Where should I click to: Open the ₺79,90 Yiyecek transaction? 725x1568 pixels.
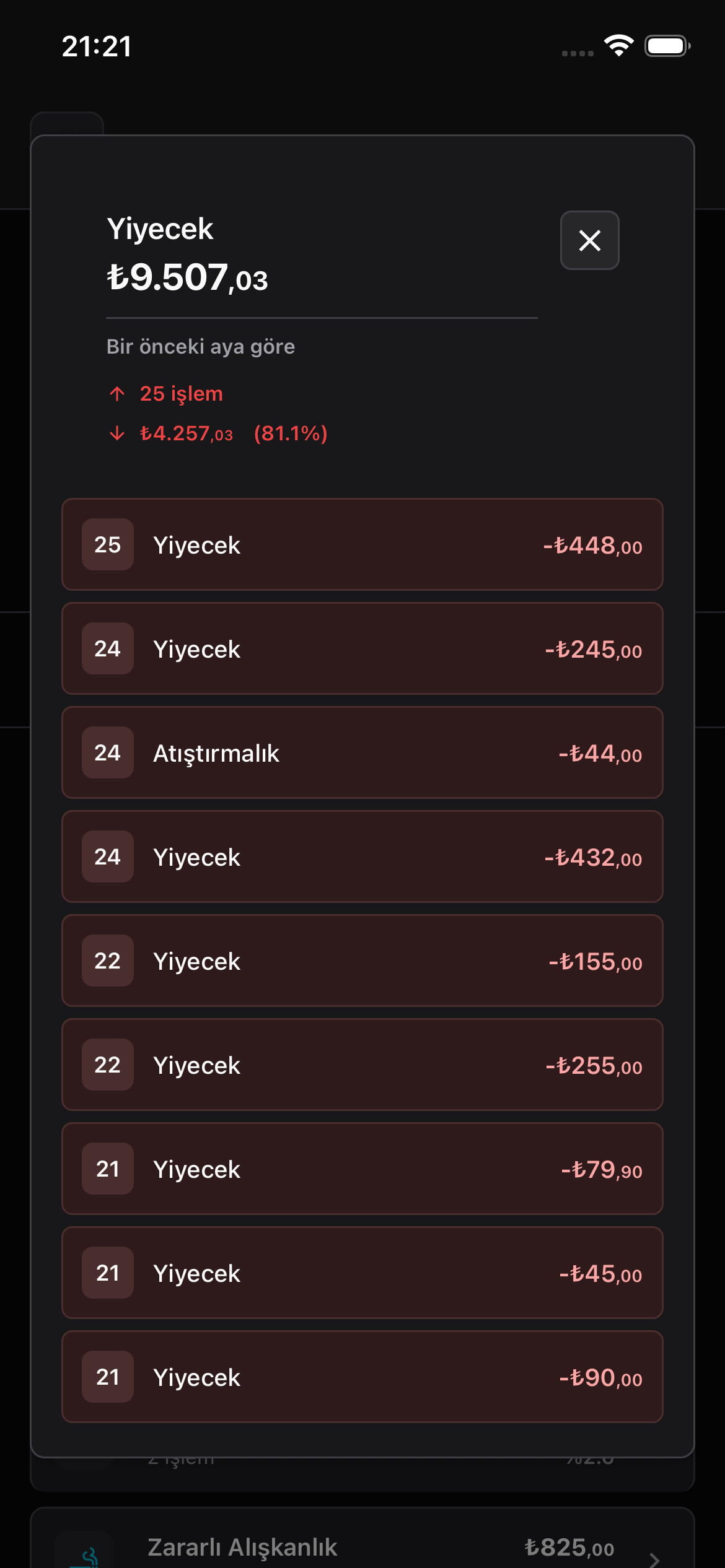click(x=362, y=1169)
